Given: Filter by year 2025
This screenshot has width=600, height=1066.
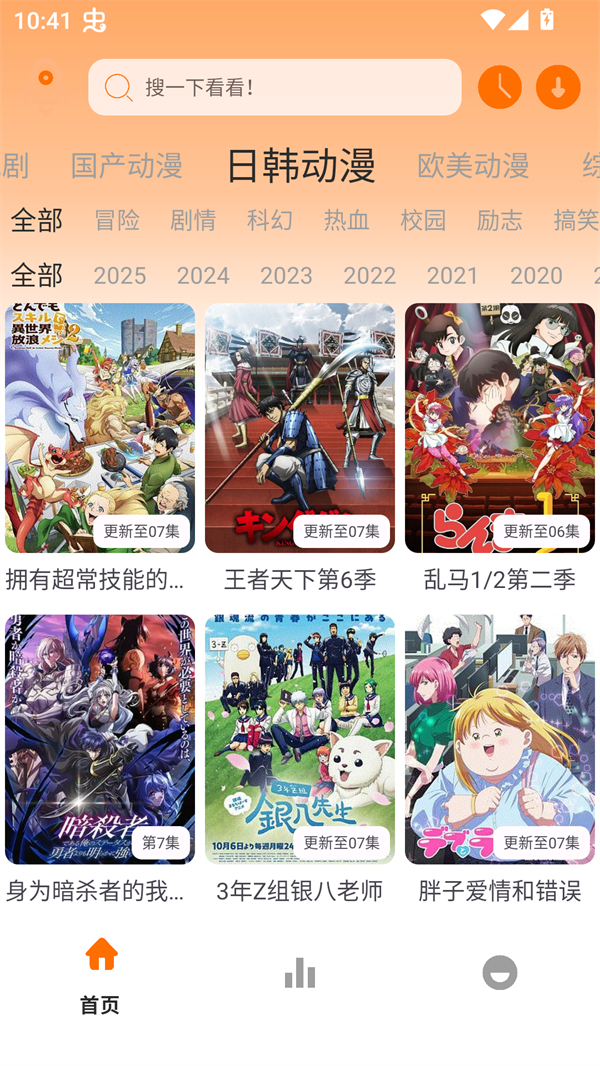Looking at the screenshot, I should (120, 275).
